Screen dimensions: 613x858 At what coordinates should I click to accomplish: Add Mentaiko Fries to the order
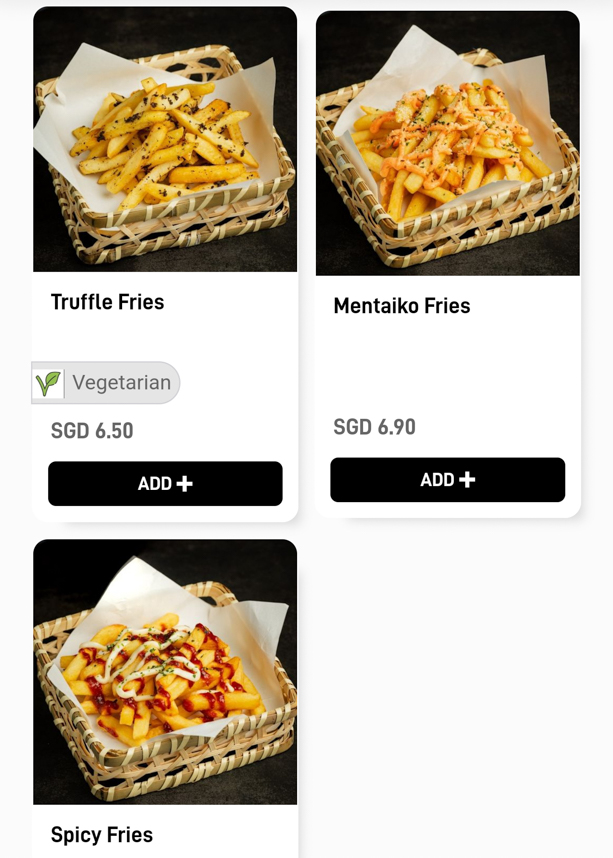coord(447,480)
